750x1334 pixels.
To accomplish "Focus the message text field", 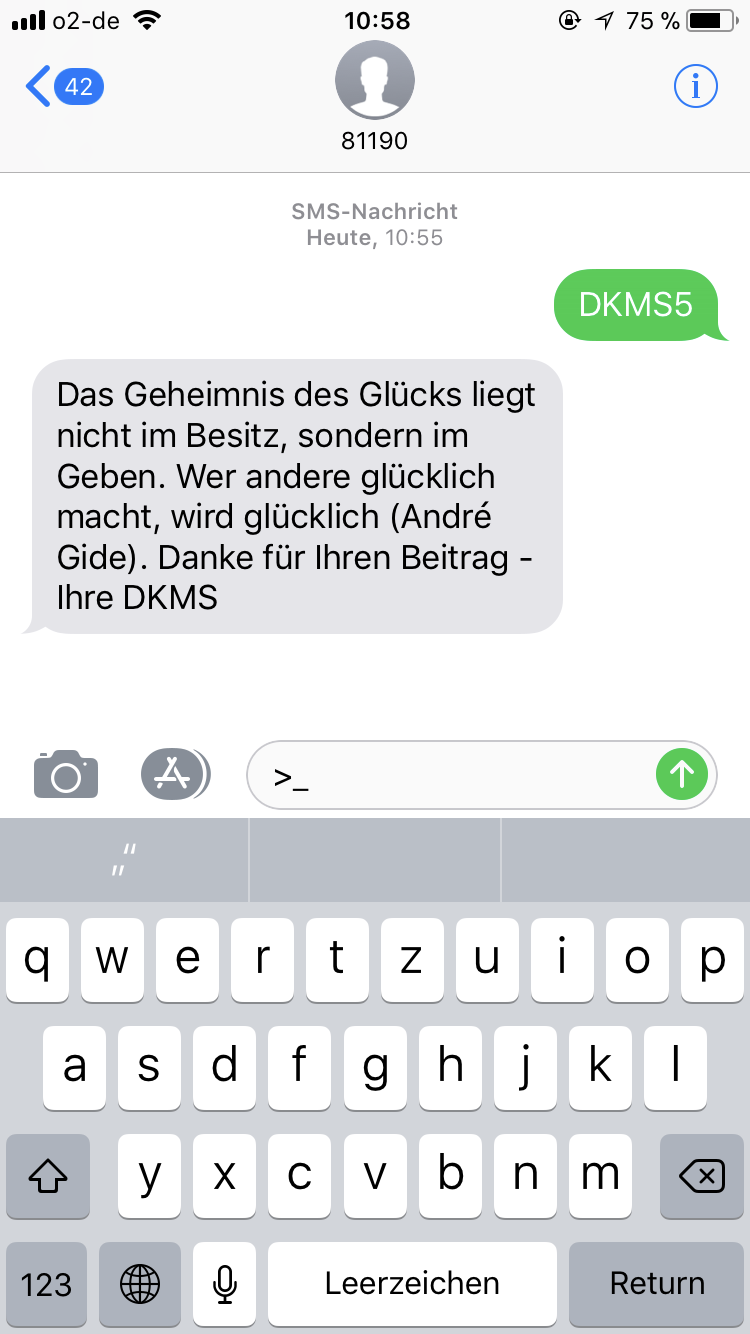I will pyautogui.click(x=450, y=774).
